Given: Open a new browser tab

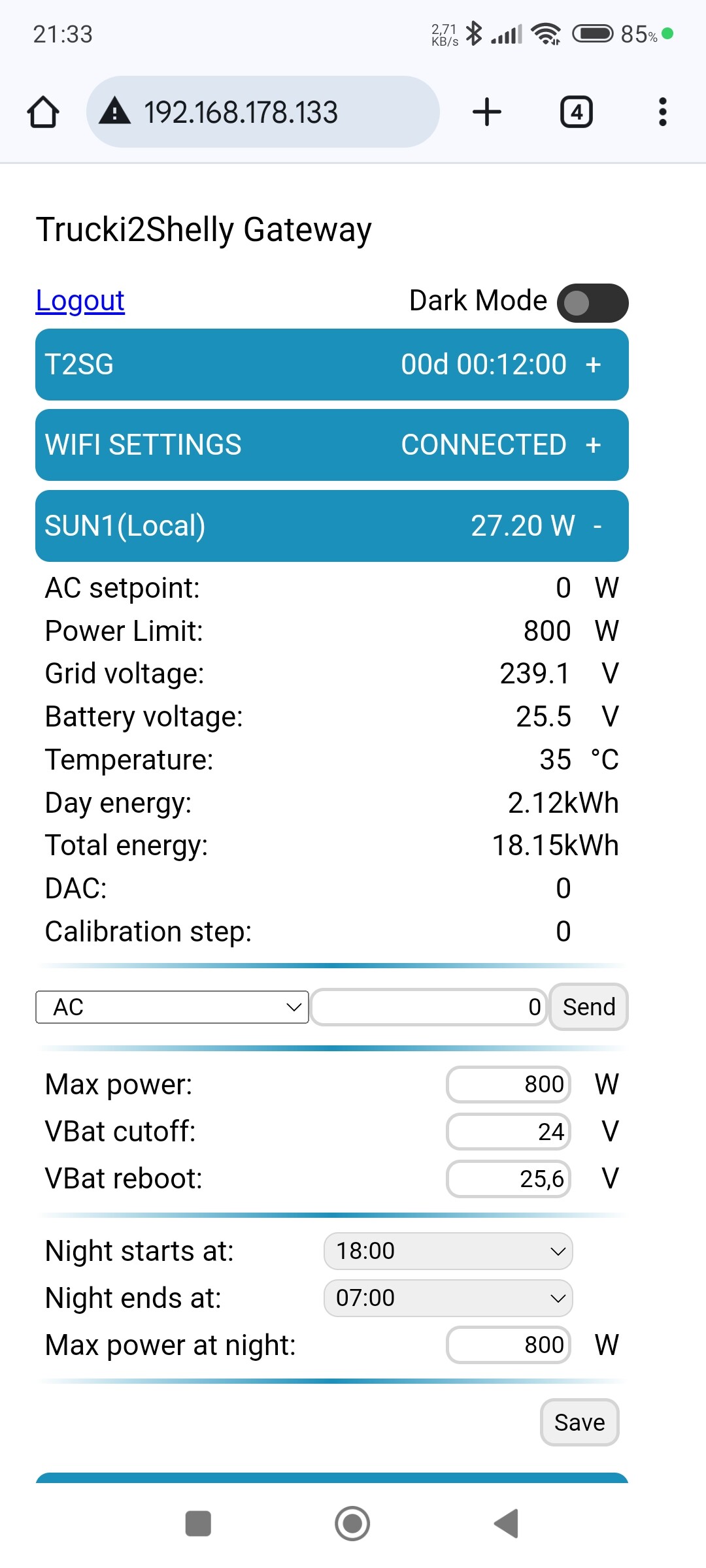Looking at the screenshot, I should 487,112.
